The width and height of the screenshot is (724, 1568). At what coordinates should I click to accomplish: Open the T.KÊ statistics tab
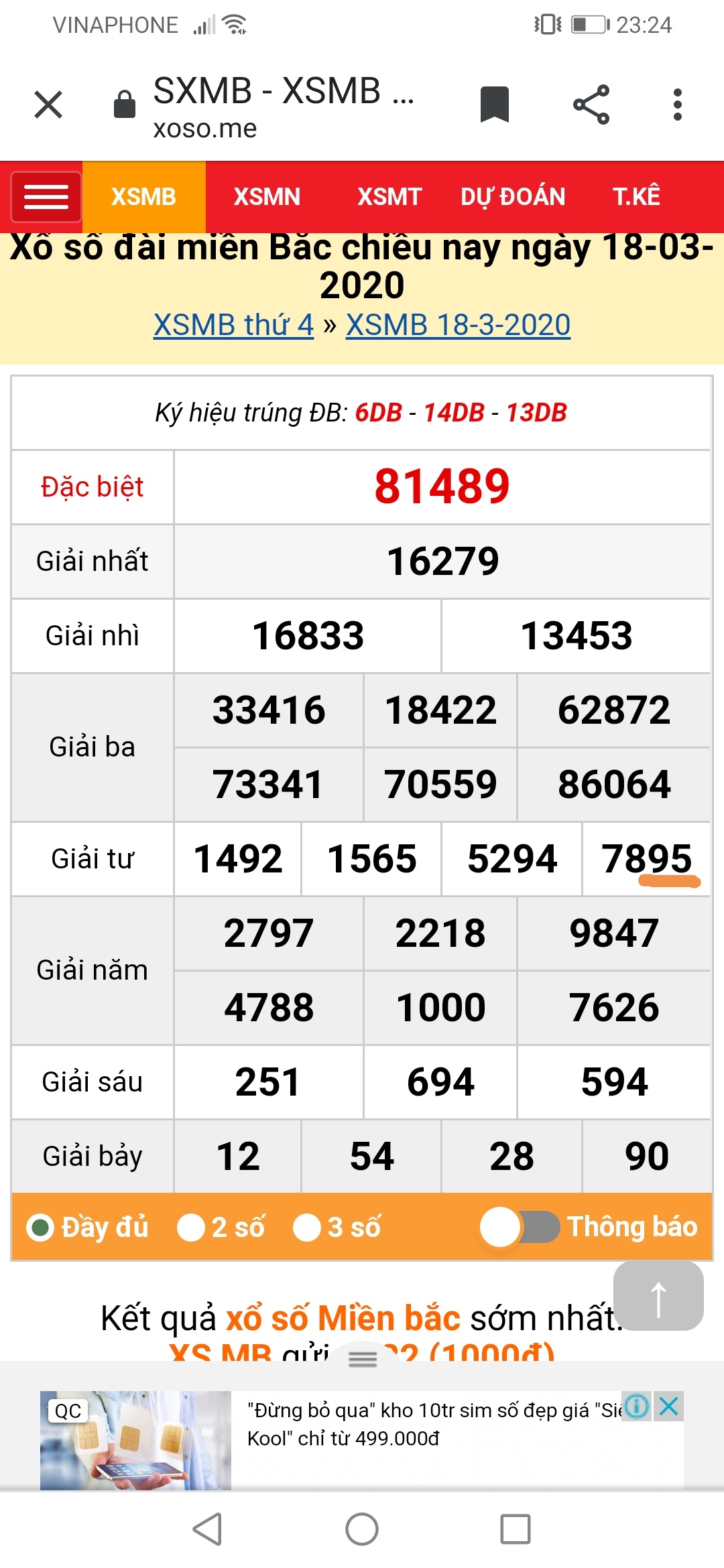point(636,197)
